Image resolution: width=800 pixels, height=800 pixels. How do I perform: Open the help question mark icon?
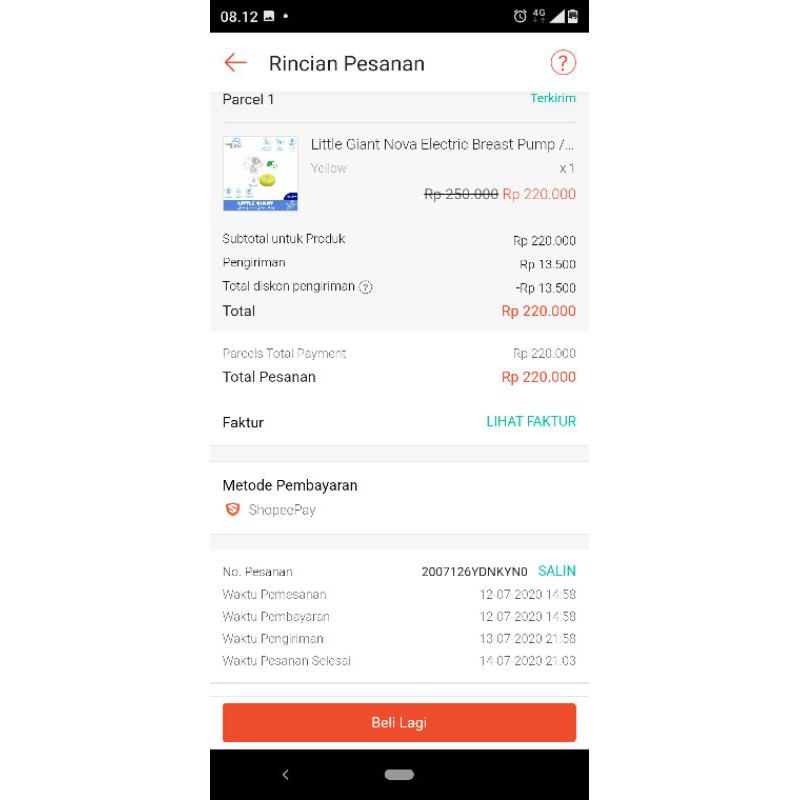[563, 63]
